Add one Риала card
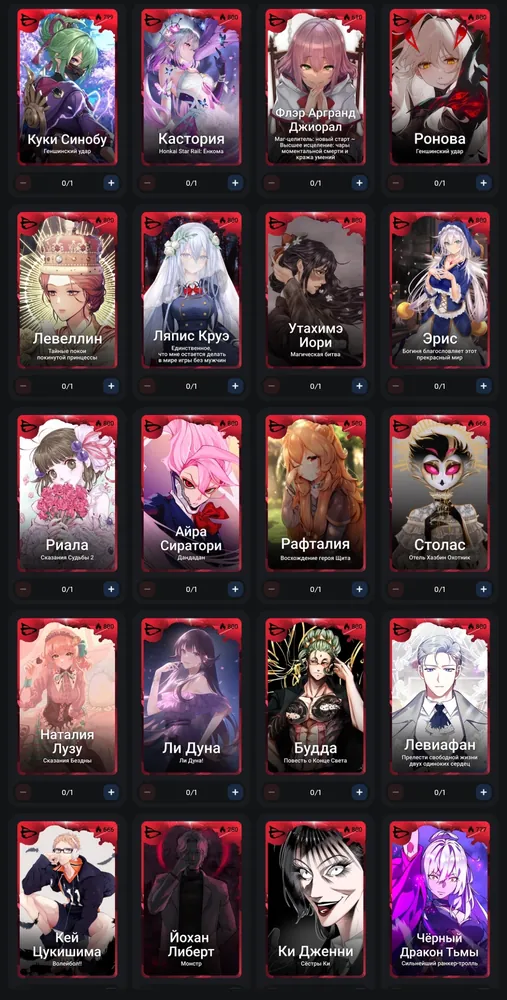Image resolution: width=507 pixels, height=1000 pixels. (111, 589)
